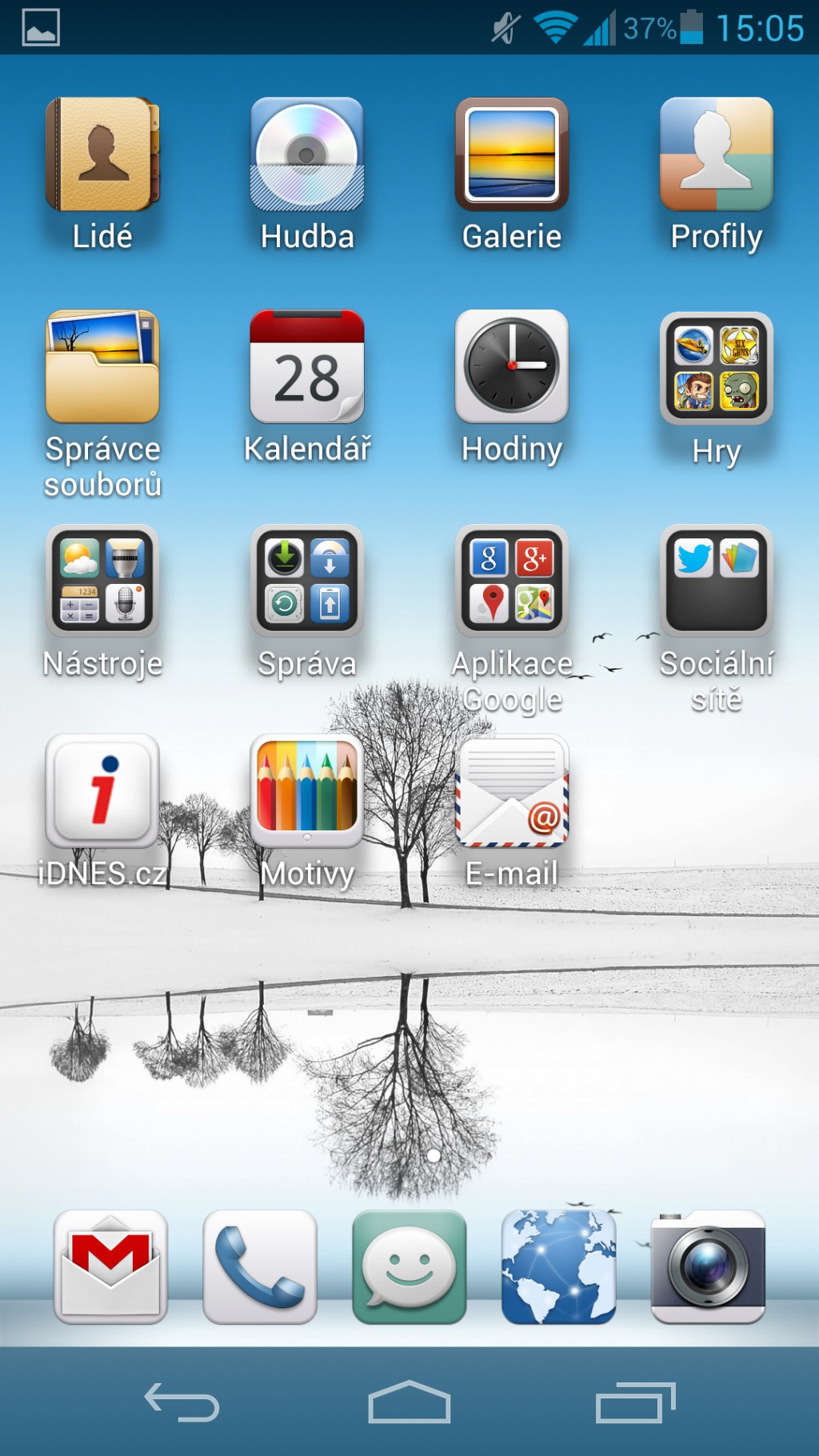
Task: Open the phone dialer from the dock
Action: click(260, 1267)
